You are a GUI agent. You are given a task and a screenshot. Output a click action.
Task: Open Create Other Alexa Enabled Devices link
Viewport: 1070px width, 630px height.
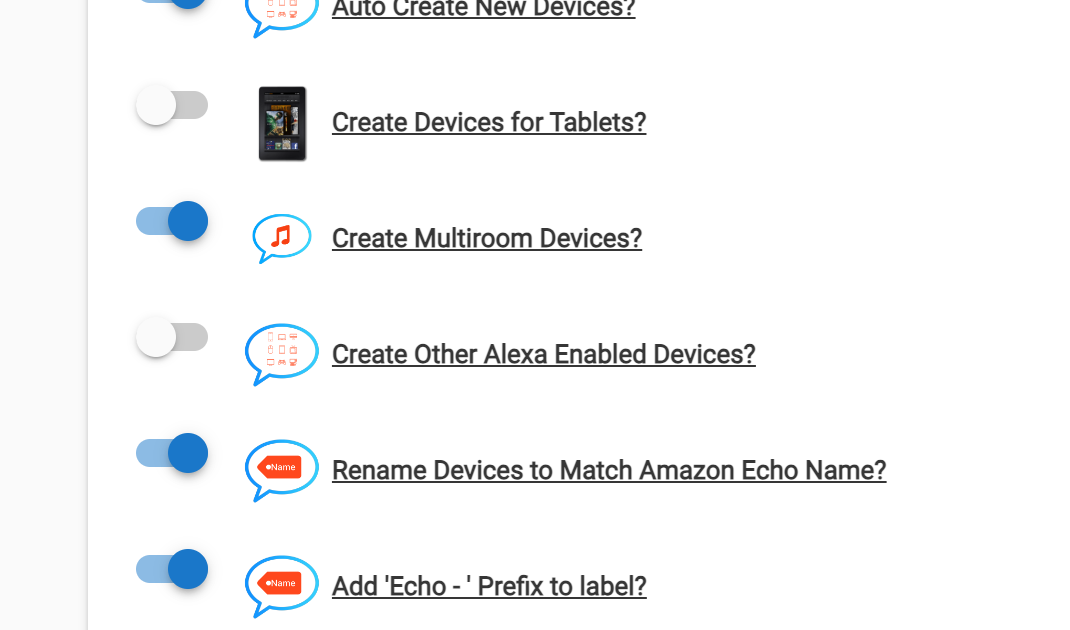[x=543, y=354]
